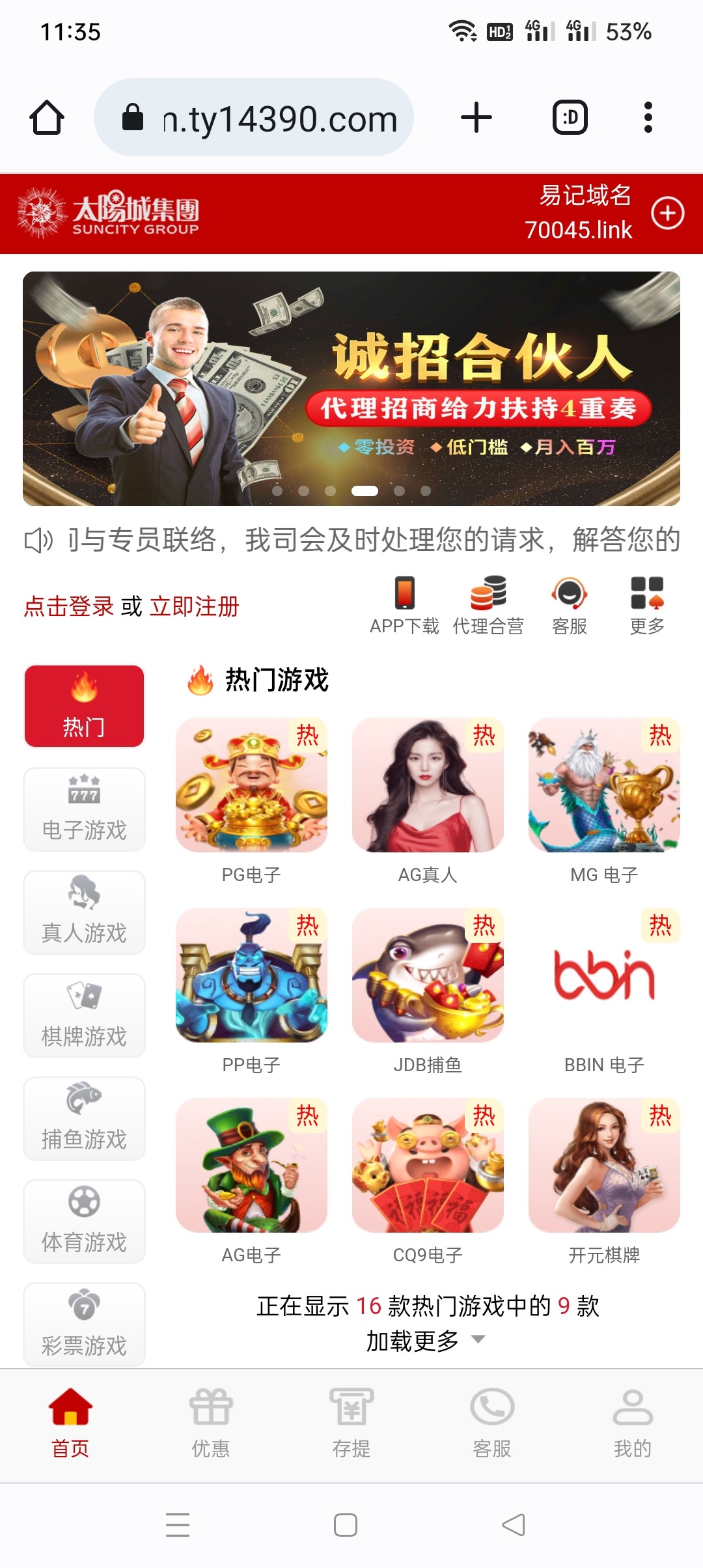The height and width of the screenshot is (1568, 703).
Task: Tap the address bar URL
Action: click(280, 119)
